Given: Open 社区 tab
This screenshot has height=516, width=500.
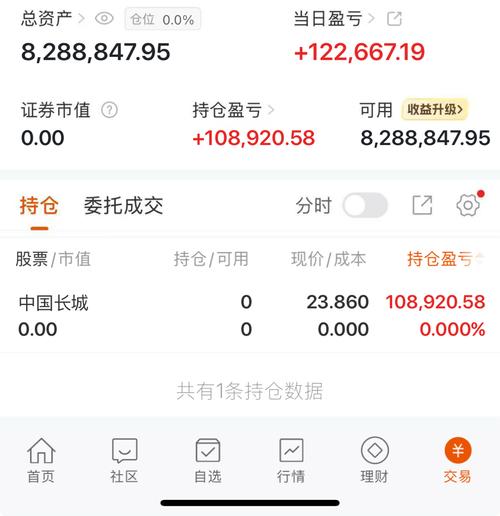Looking at the screenshot, I should tap(124, 461).
